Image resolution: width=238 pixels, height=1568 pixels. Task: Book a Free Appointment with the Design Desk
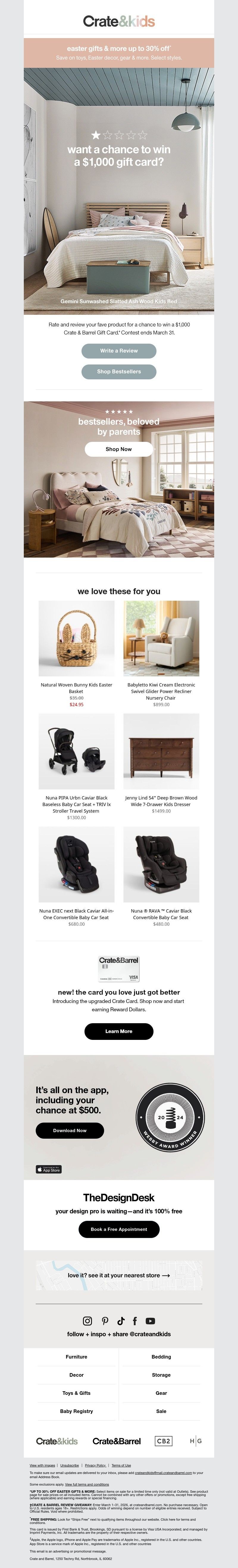click(x=119, y=1229)
